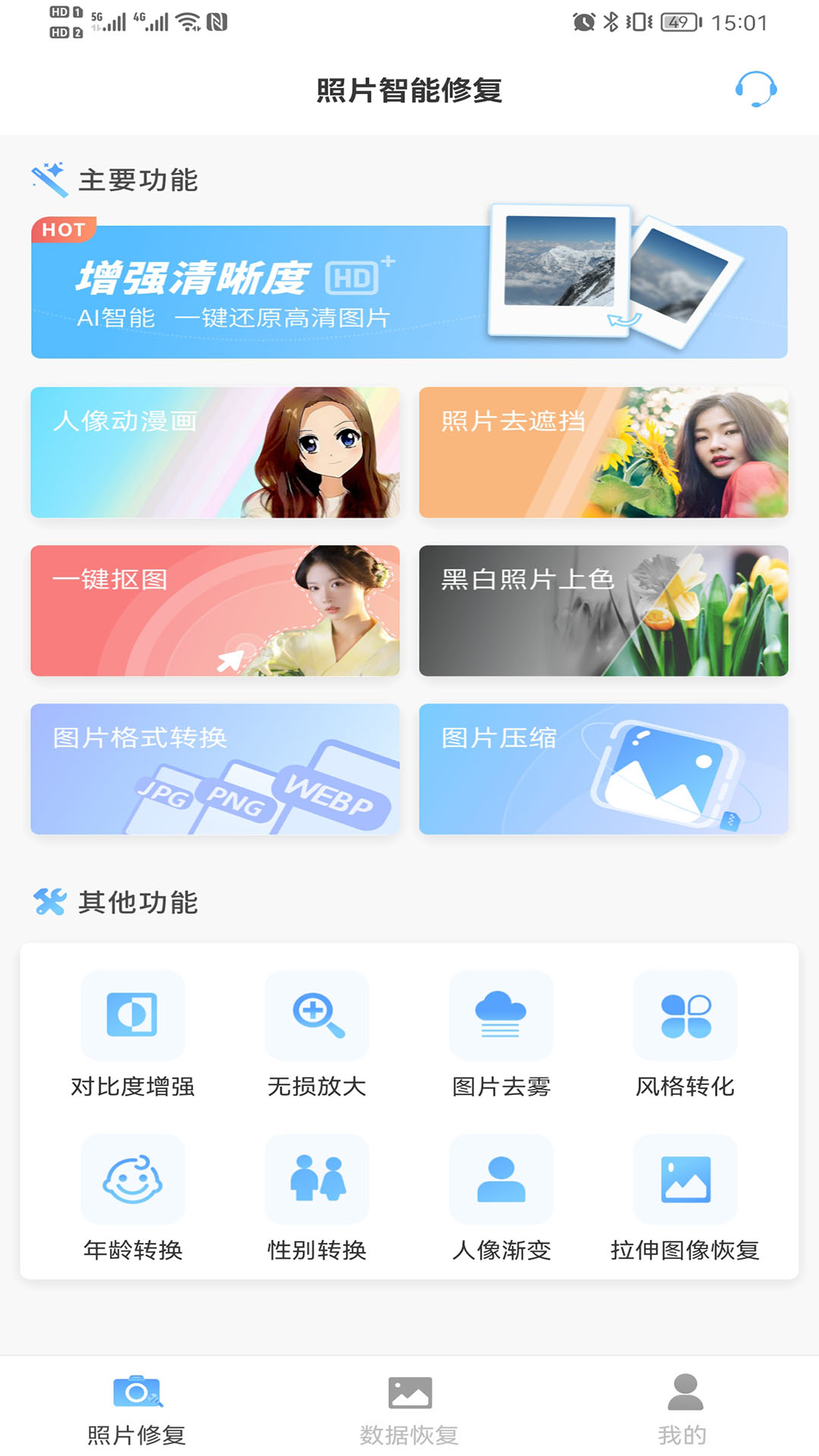The width and height of the screenshot is (819, 1456).
Task: Select the 风格转化 style transfer icon
Action: pos(685,1016)
